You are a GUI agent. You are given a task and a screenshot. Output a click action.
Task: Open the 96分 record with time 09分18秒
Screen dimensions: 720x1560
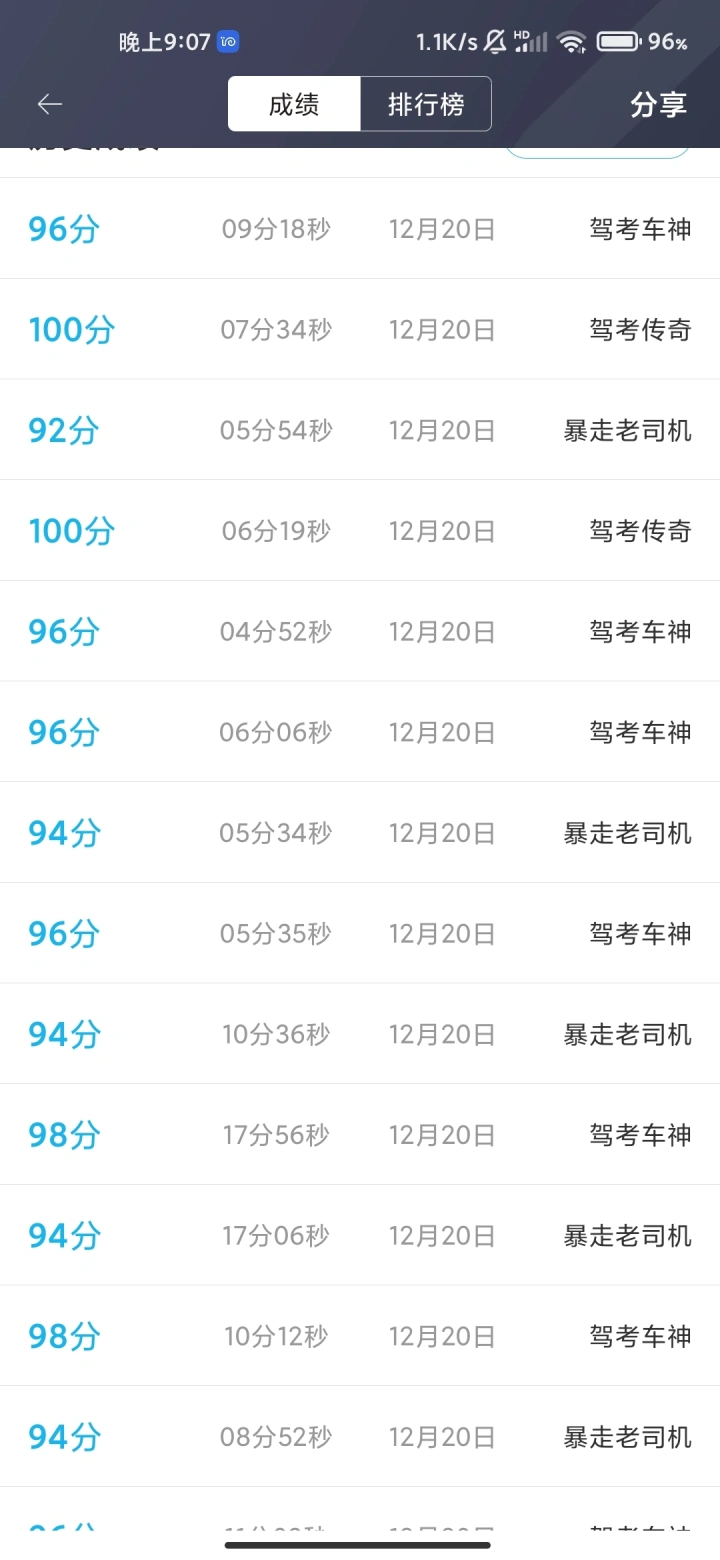[x=360, y=229]
